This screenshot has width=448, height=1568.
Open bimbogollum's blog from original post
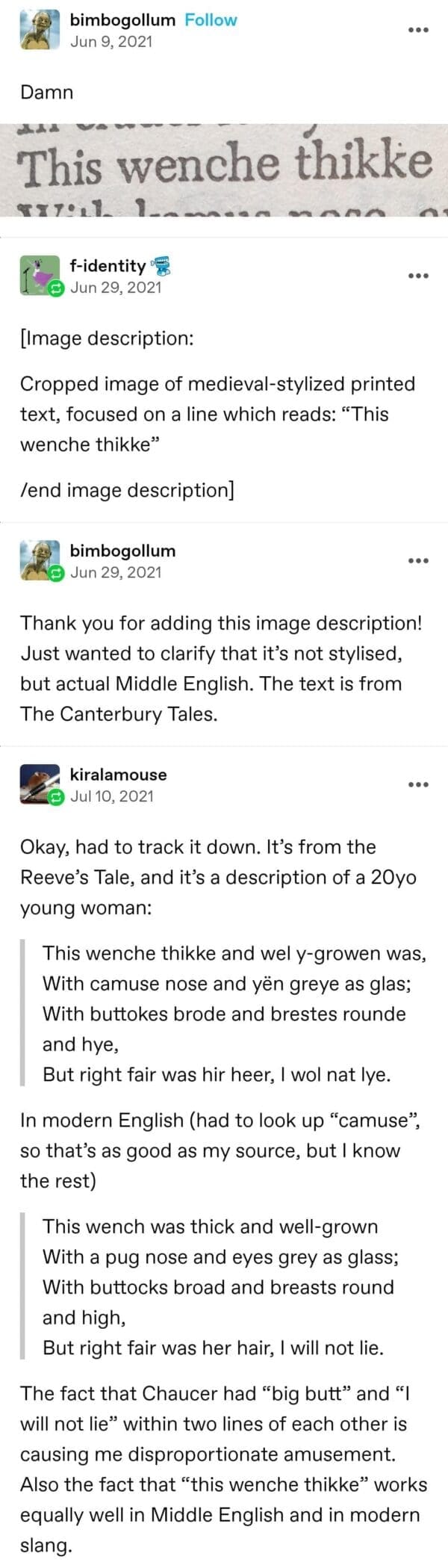122,20
